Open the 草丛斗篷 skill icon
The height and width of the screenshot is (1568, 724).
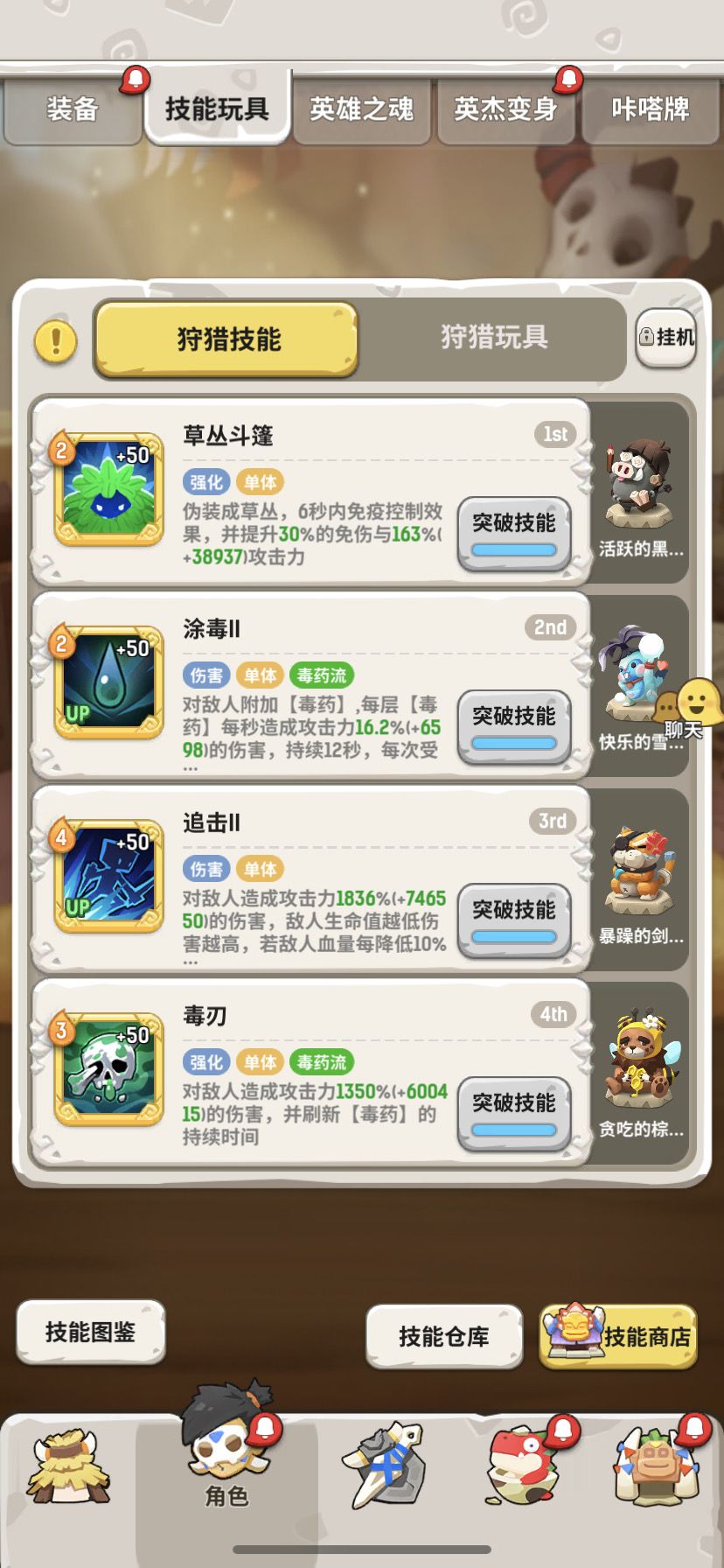(108, 489)
